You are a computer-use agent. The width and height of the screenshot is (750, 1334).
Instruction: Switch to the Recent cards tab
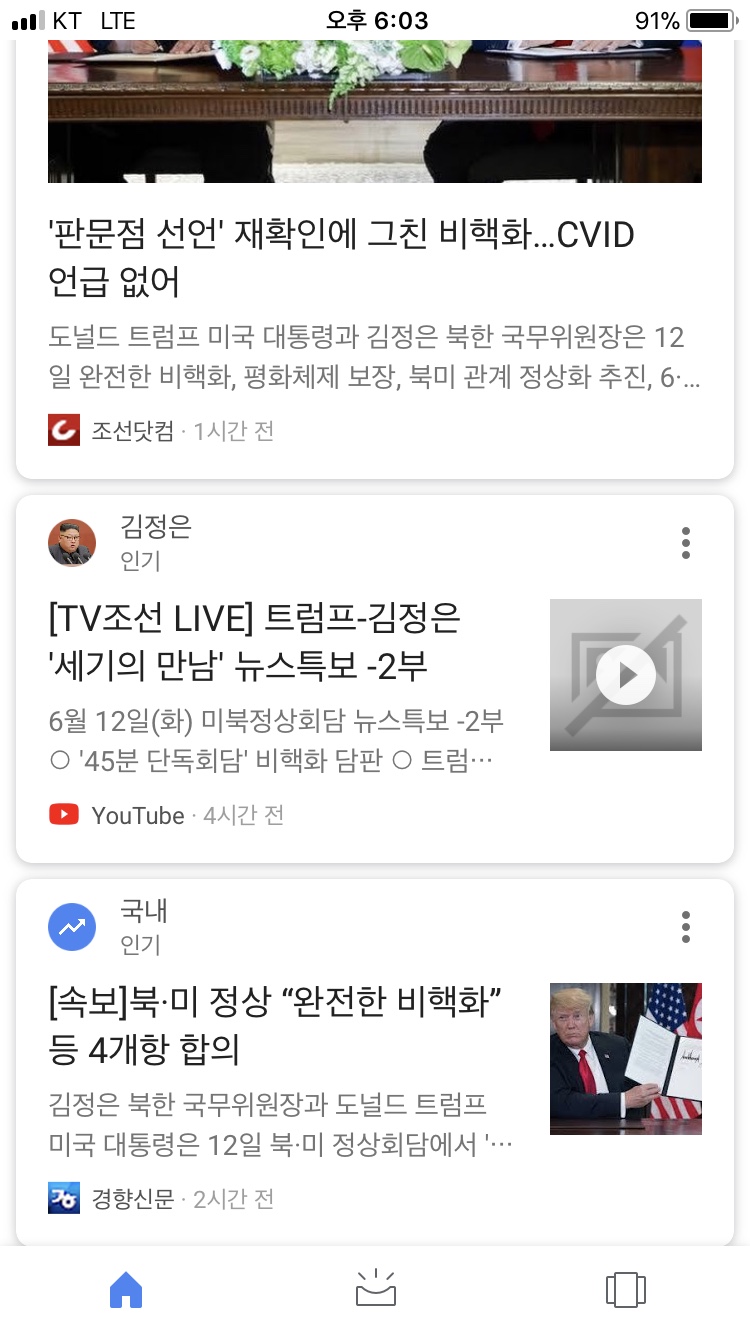pos(625,1290)
